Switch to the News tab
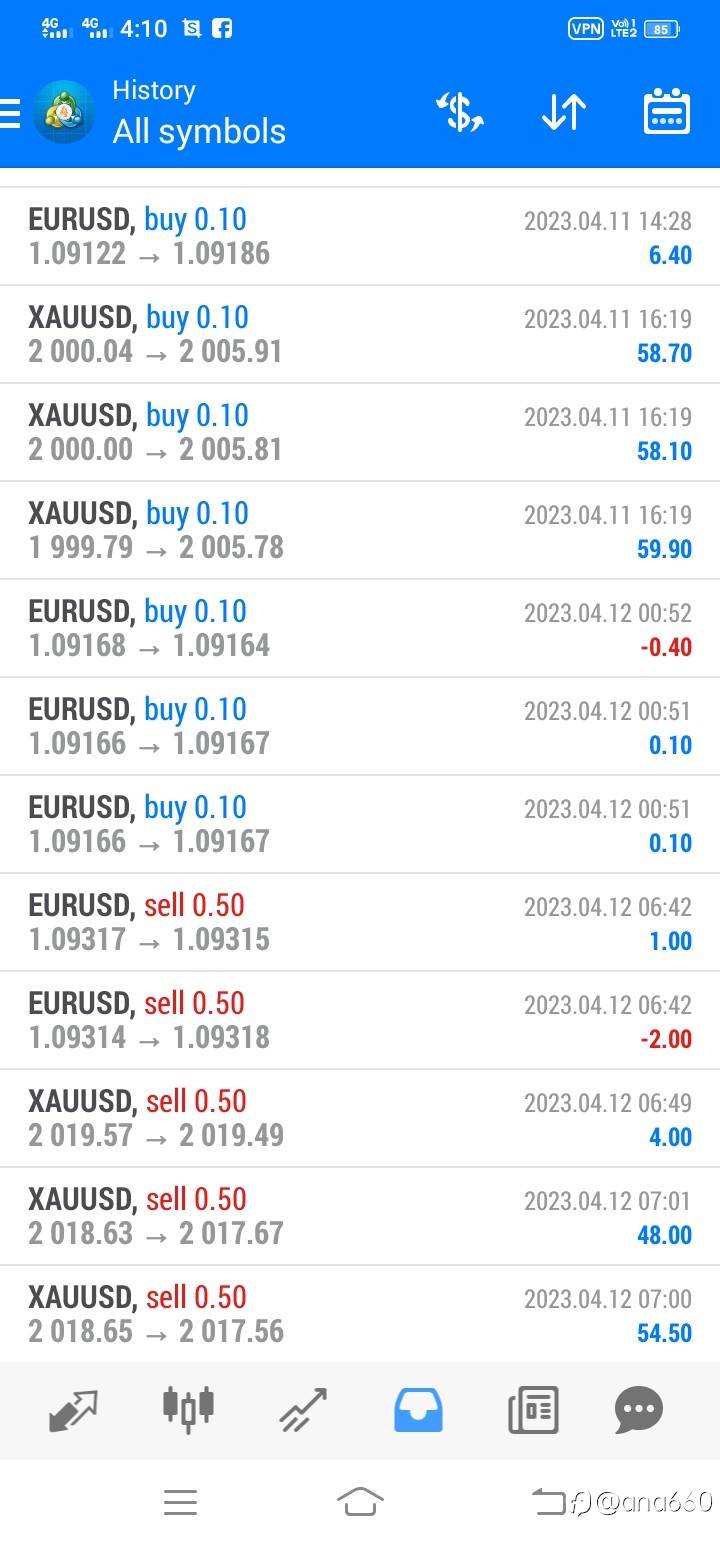720x1544 pixels. pyautogui.click(x=533, y=1410)
